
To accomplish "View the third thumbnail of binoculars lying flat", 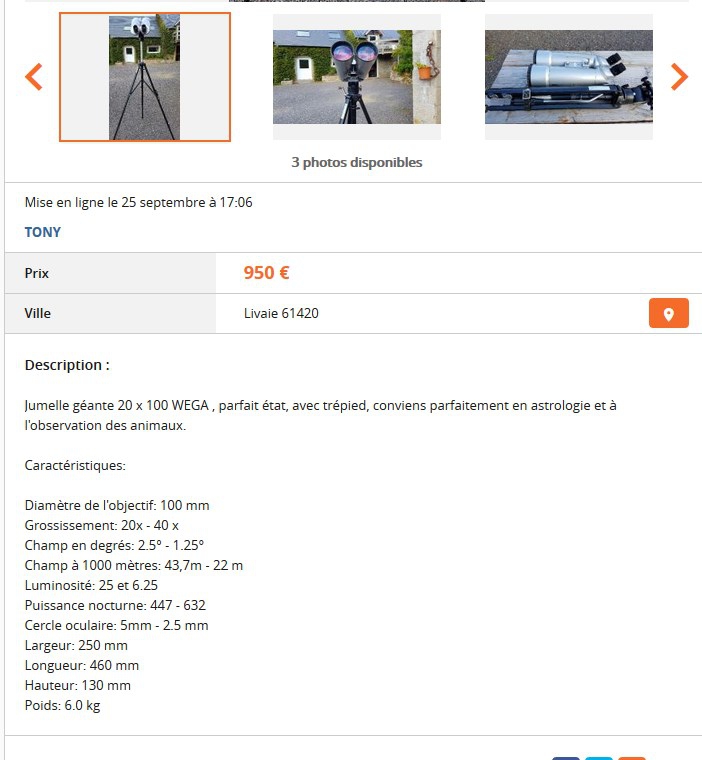I will coord(568,77).
